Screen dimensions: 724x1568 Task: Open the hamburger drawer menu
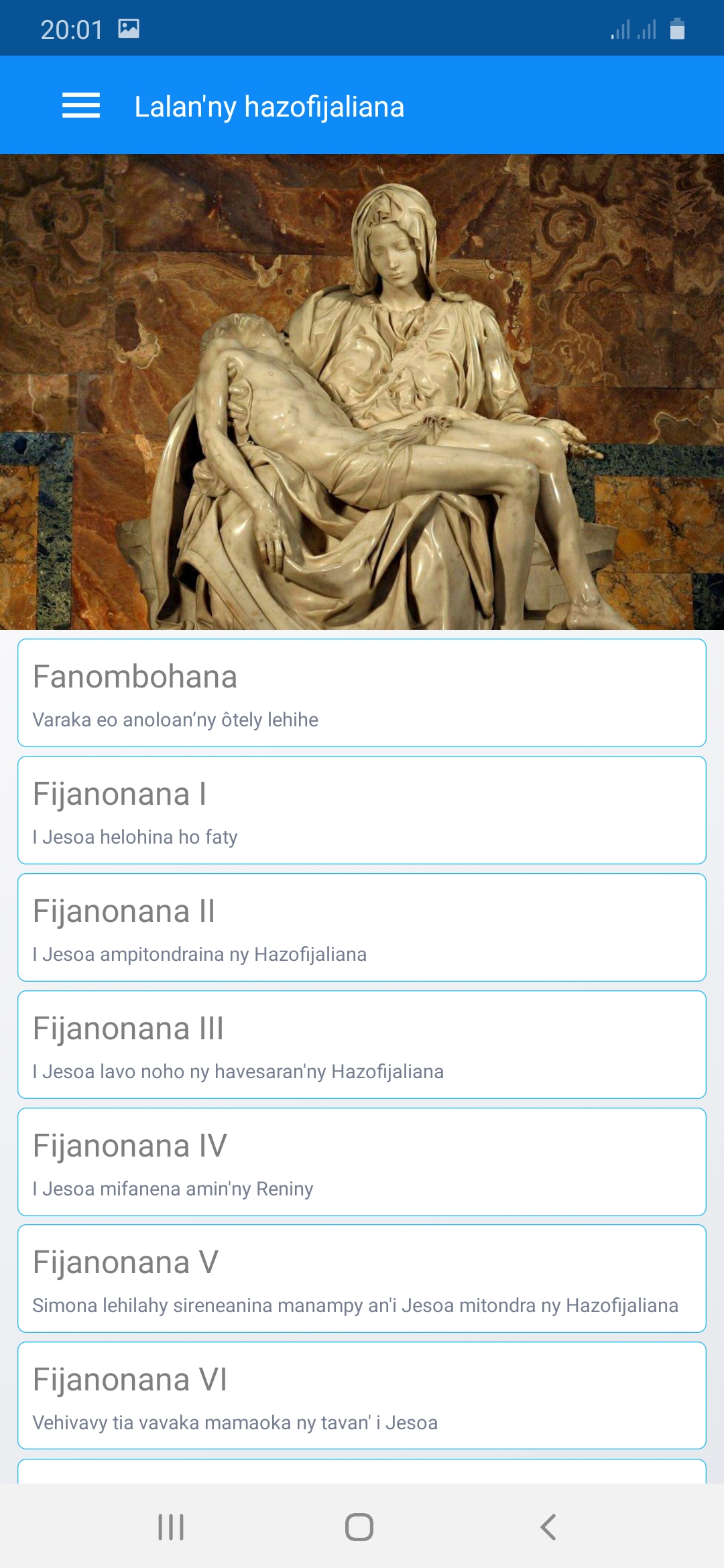click(80, 106)
